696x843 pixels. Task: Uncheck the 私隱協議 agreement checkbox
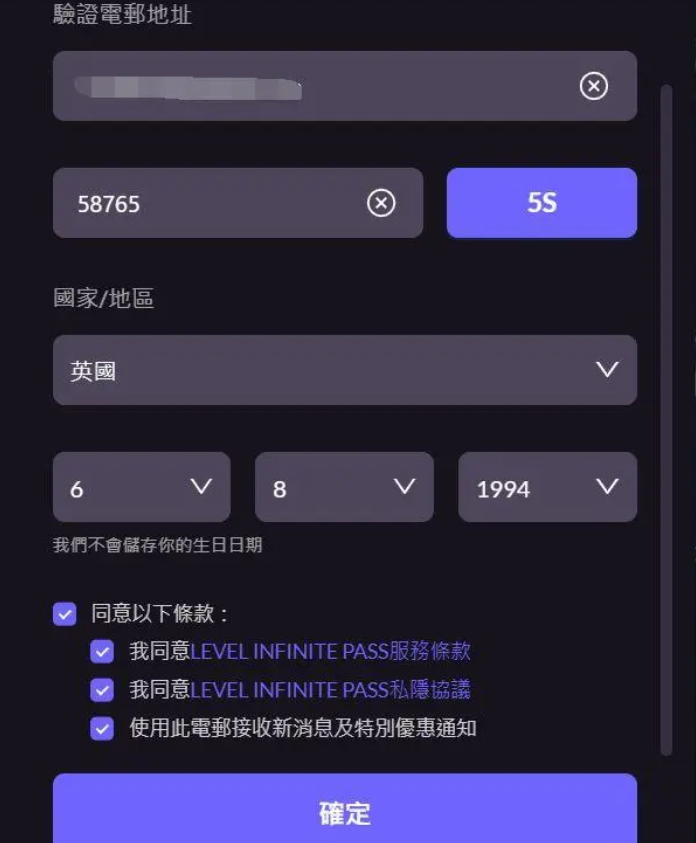[x=102, y=690]
